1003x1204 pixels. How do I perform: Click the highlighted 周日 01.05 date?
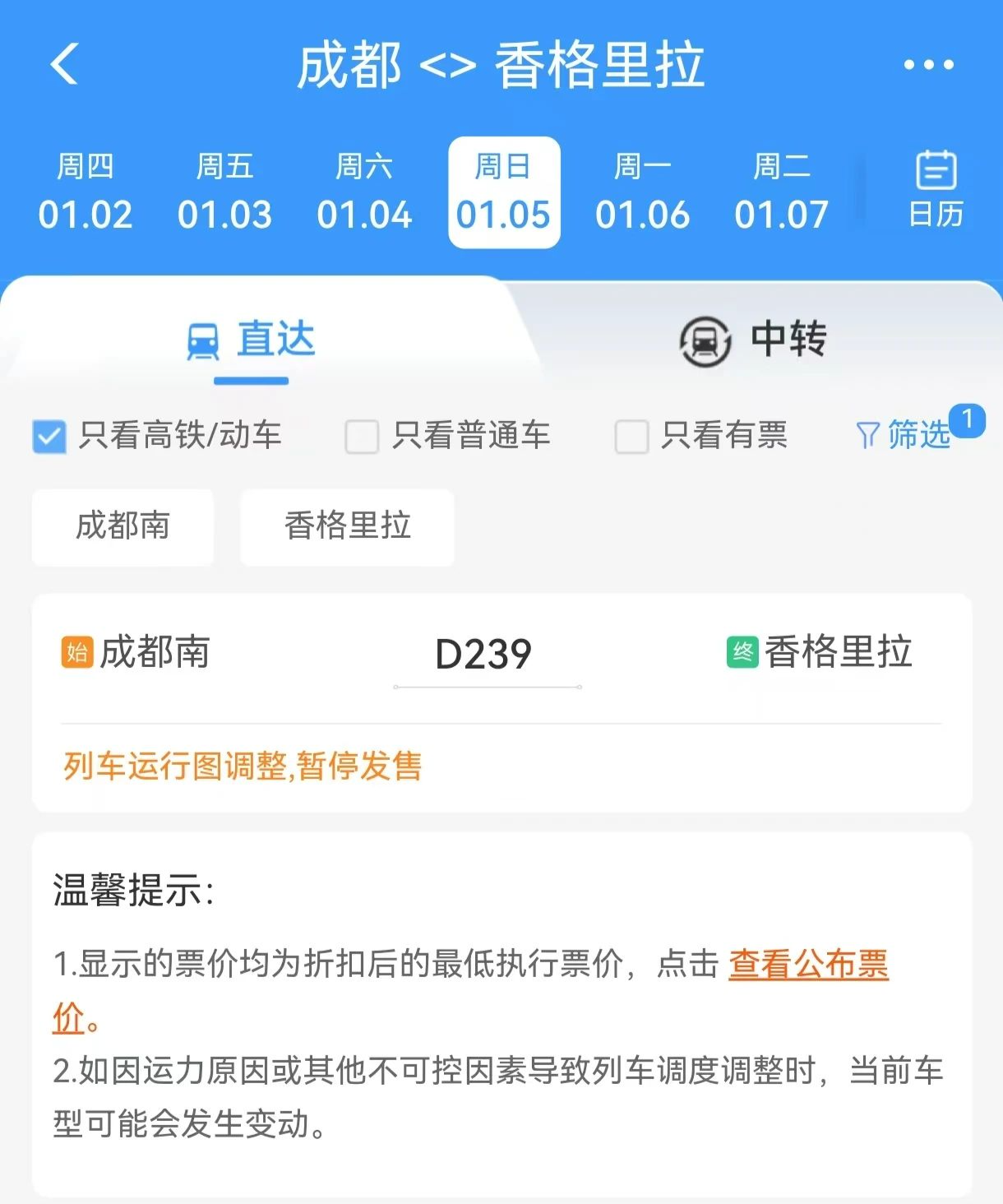[503, 191]
